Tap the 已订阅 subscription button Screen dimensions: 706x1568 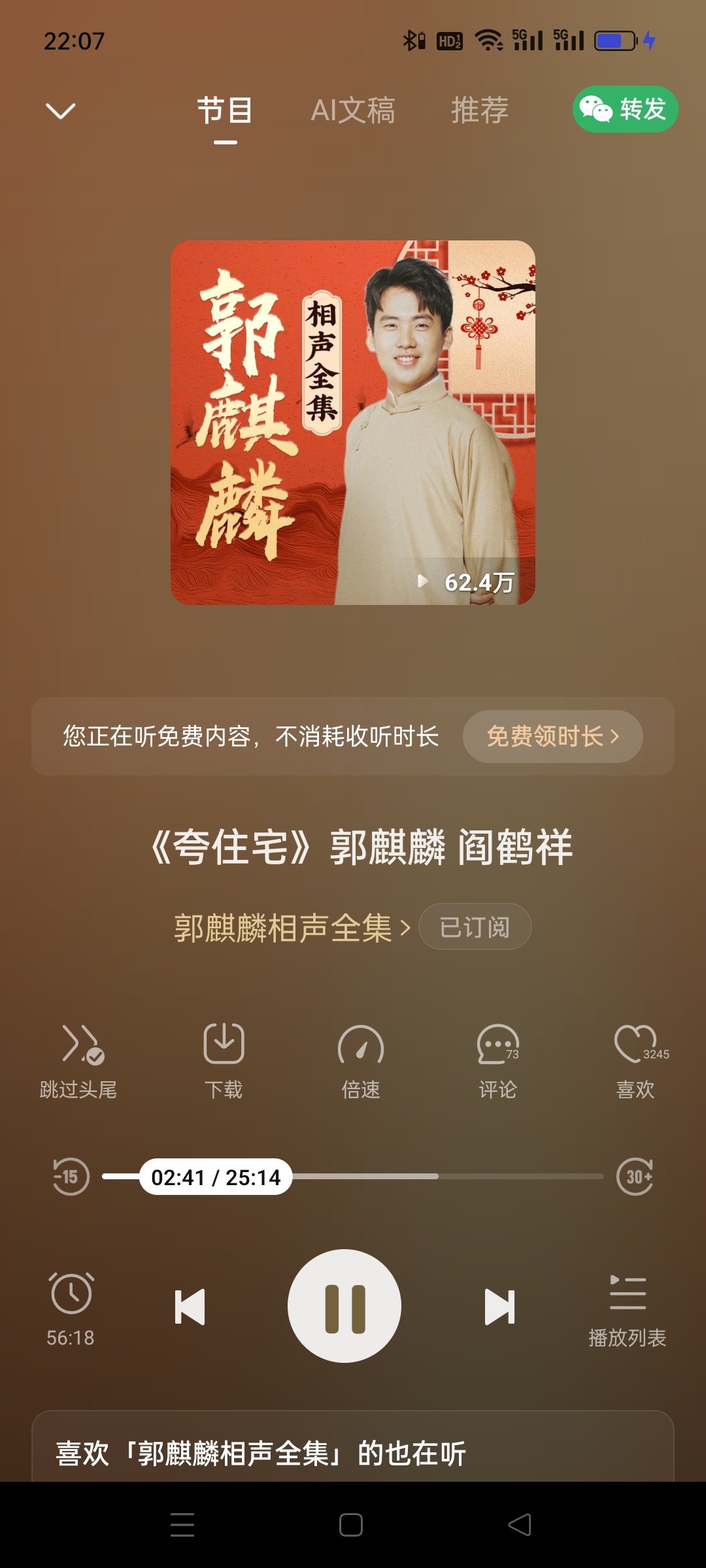coord(475,927)
